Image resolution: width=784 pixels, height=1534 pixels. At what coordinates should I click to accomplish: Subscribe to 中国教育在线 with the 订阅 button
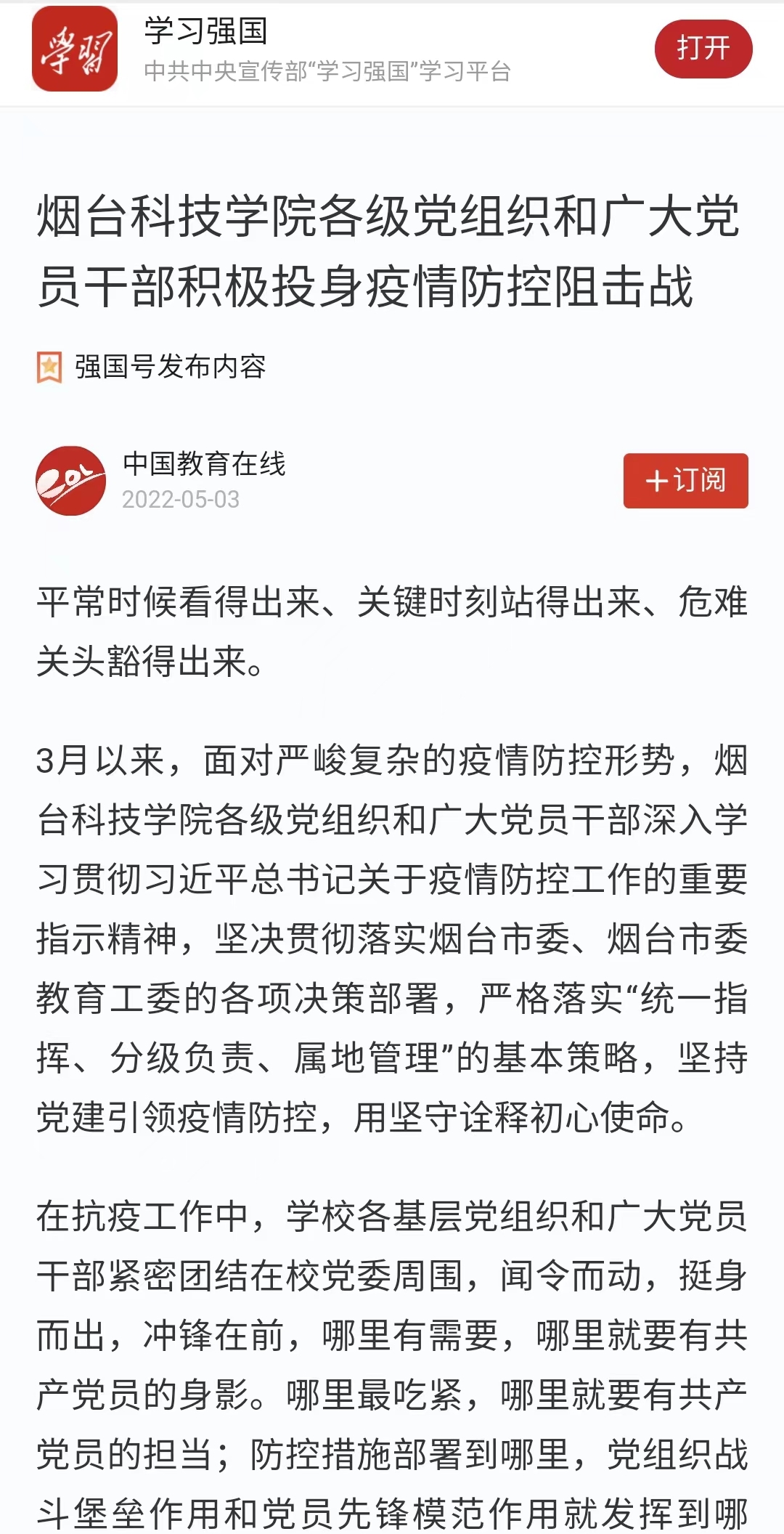pos(685,480)
